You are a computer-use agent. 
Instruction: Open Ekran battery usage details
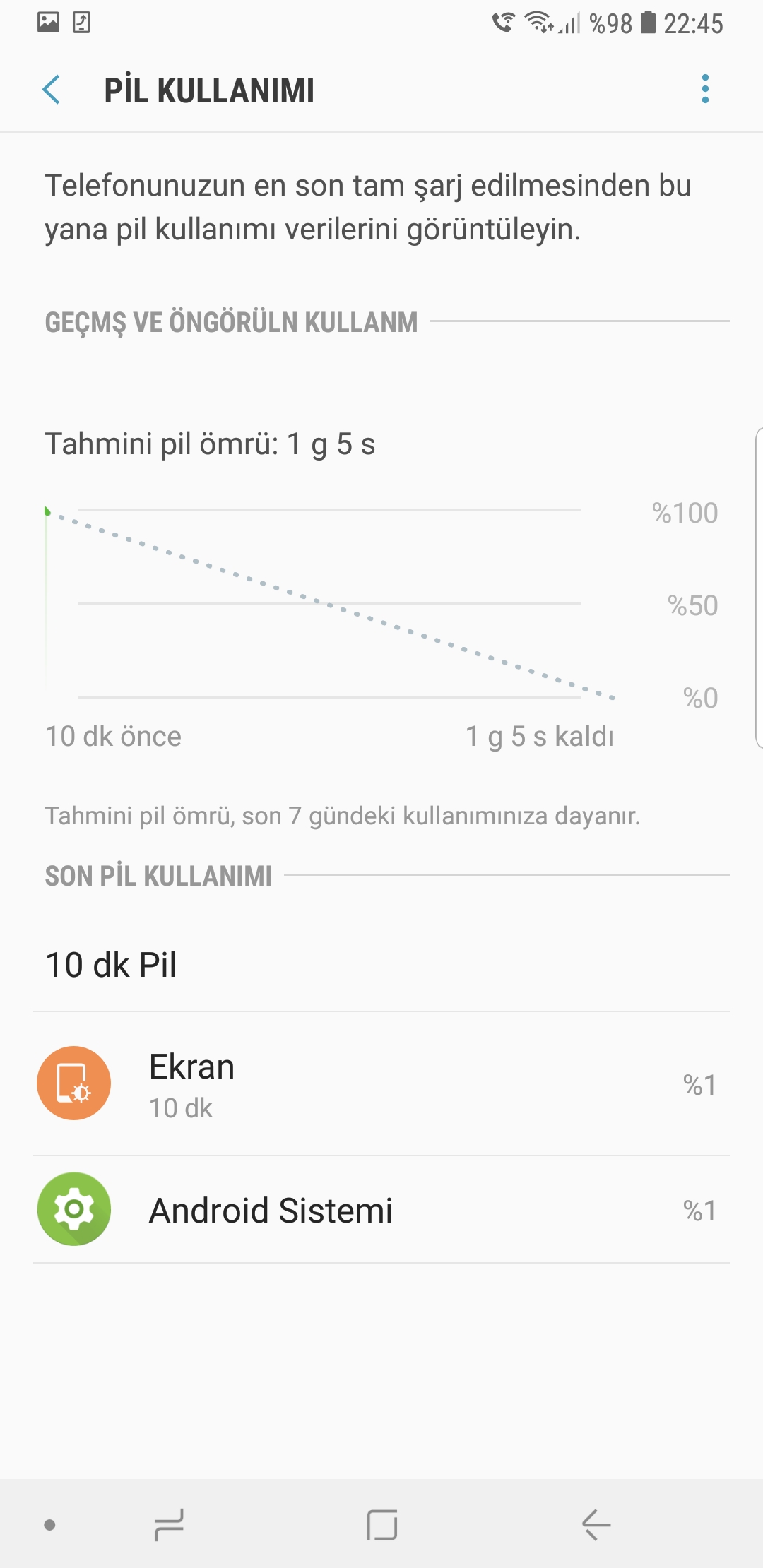[381, 1083]
